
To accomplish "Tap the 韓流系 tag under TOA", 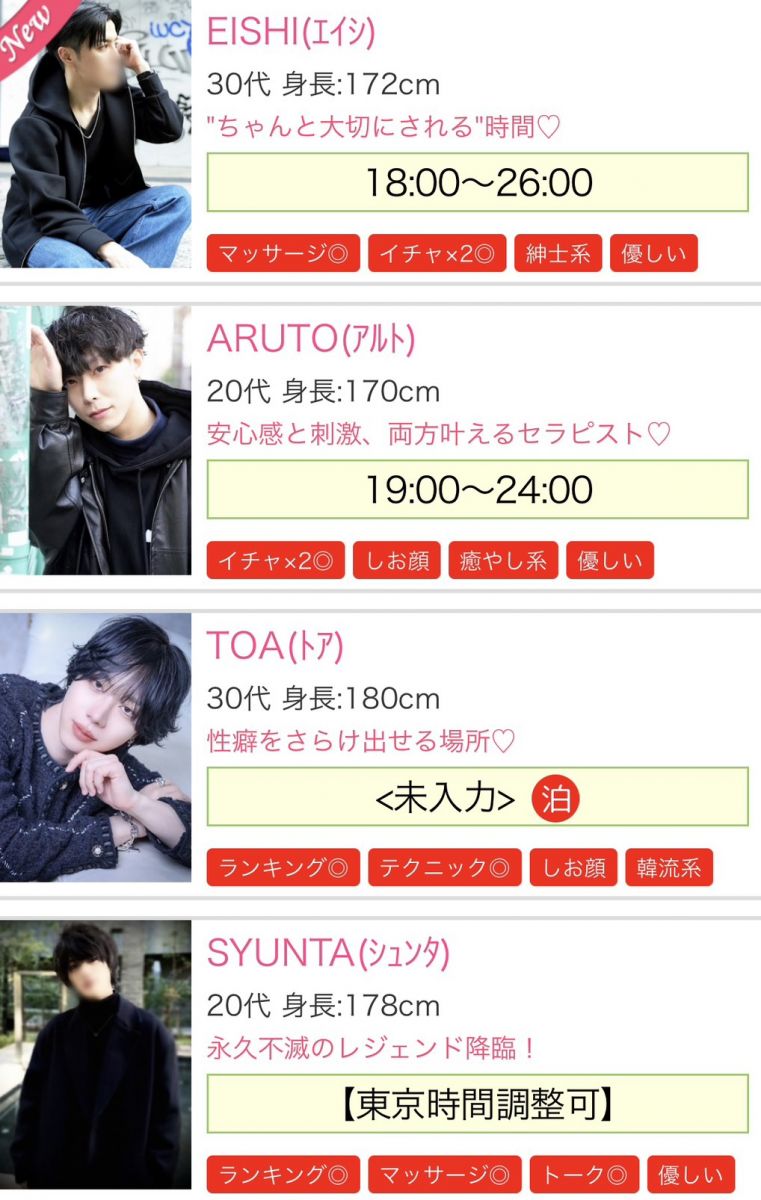I will (669, 868).
